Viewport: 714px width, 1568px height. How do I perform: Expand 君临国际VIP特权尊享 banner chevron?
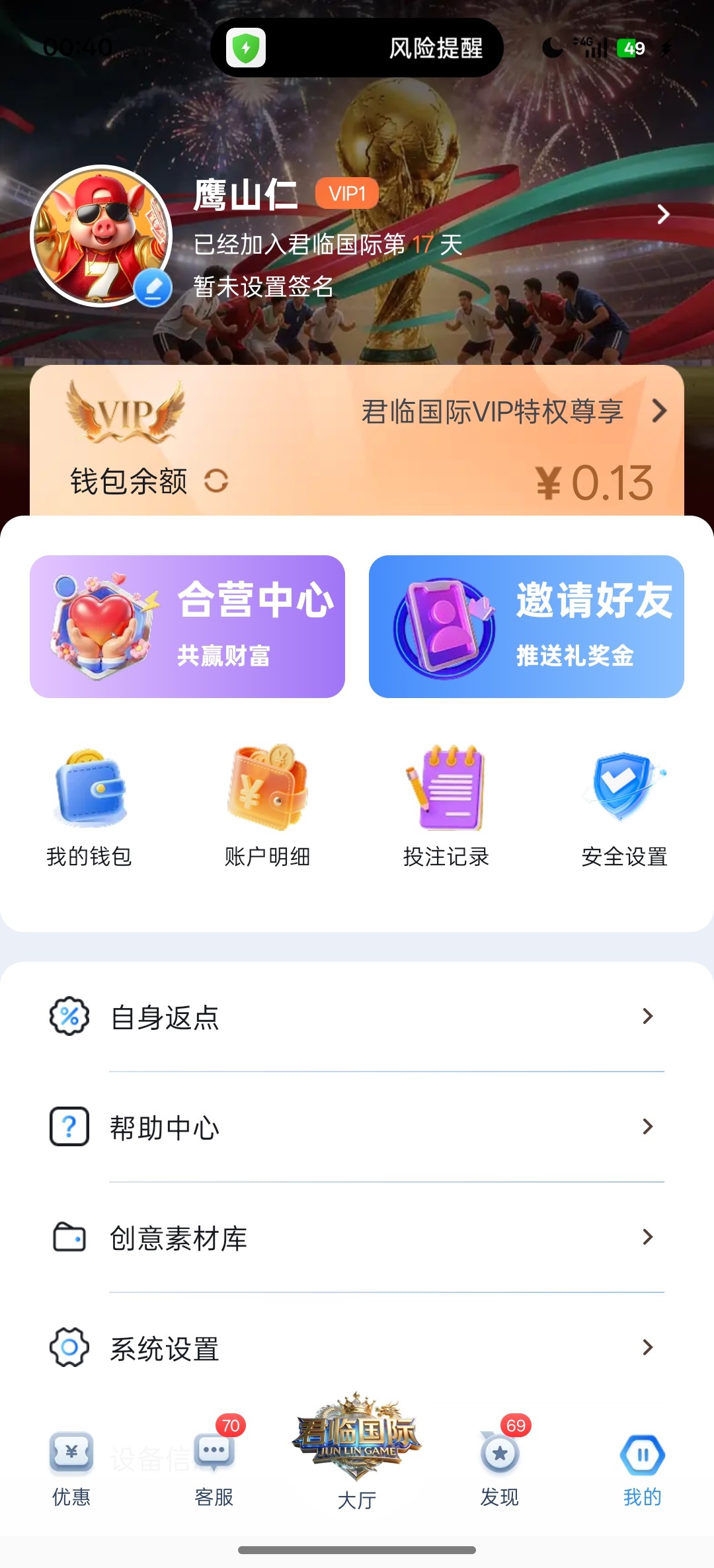pos(658,412)
